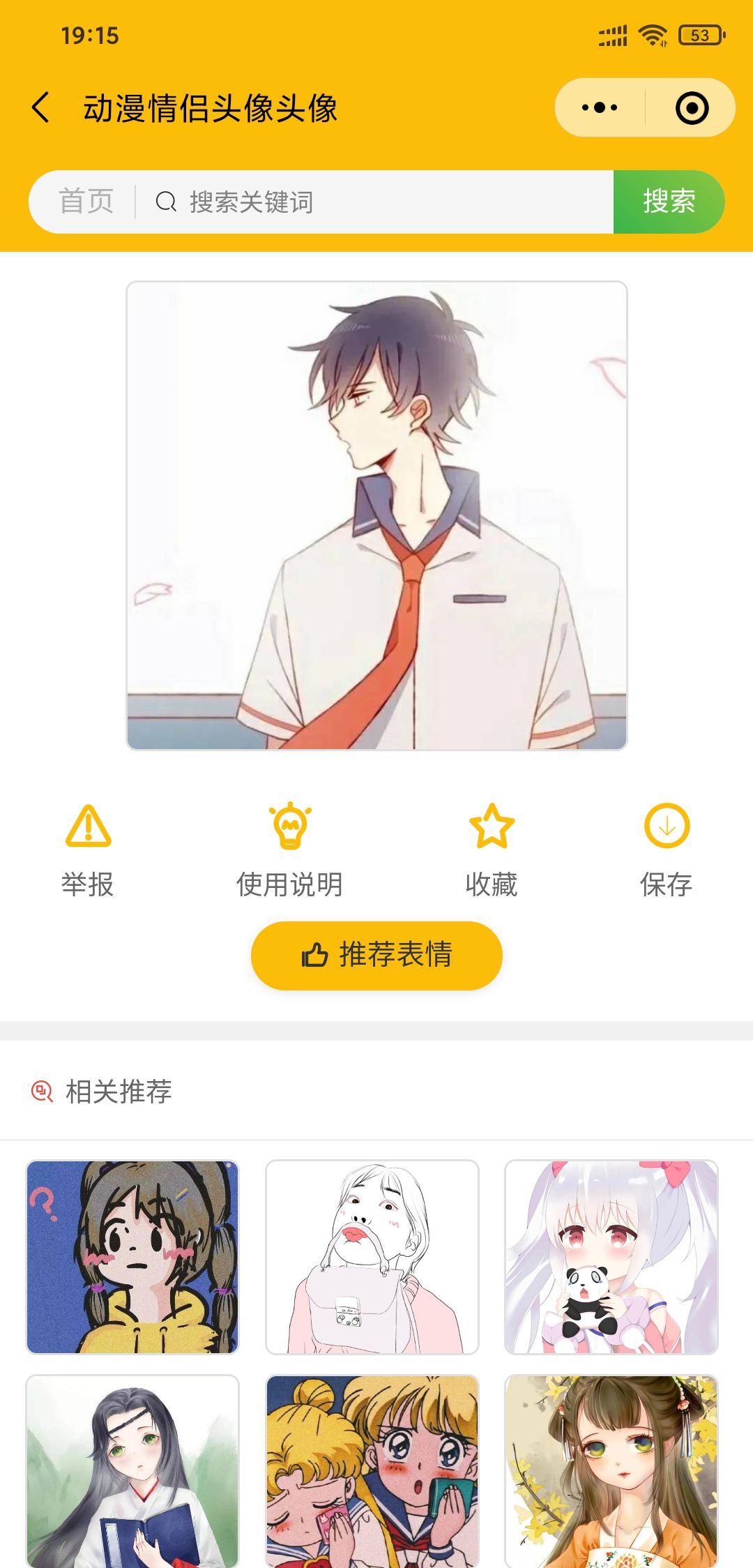Add this avatar to 收藏 favorites
Screen dimensions: 753x1568
coord(492,850)
